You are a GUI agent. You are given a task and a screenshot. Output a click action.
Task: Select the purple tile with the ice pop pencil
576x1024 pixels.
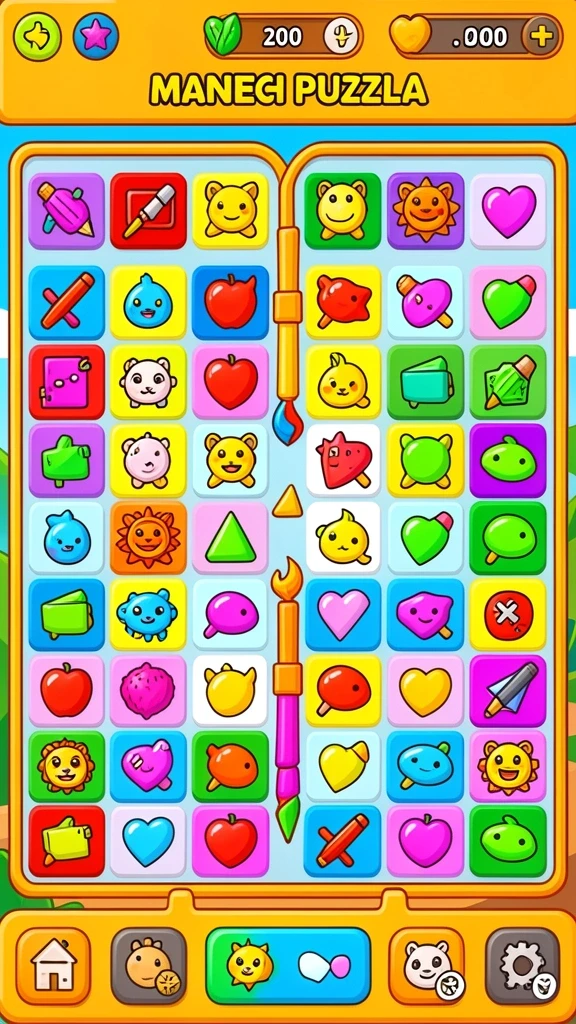point(66,211)
